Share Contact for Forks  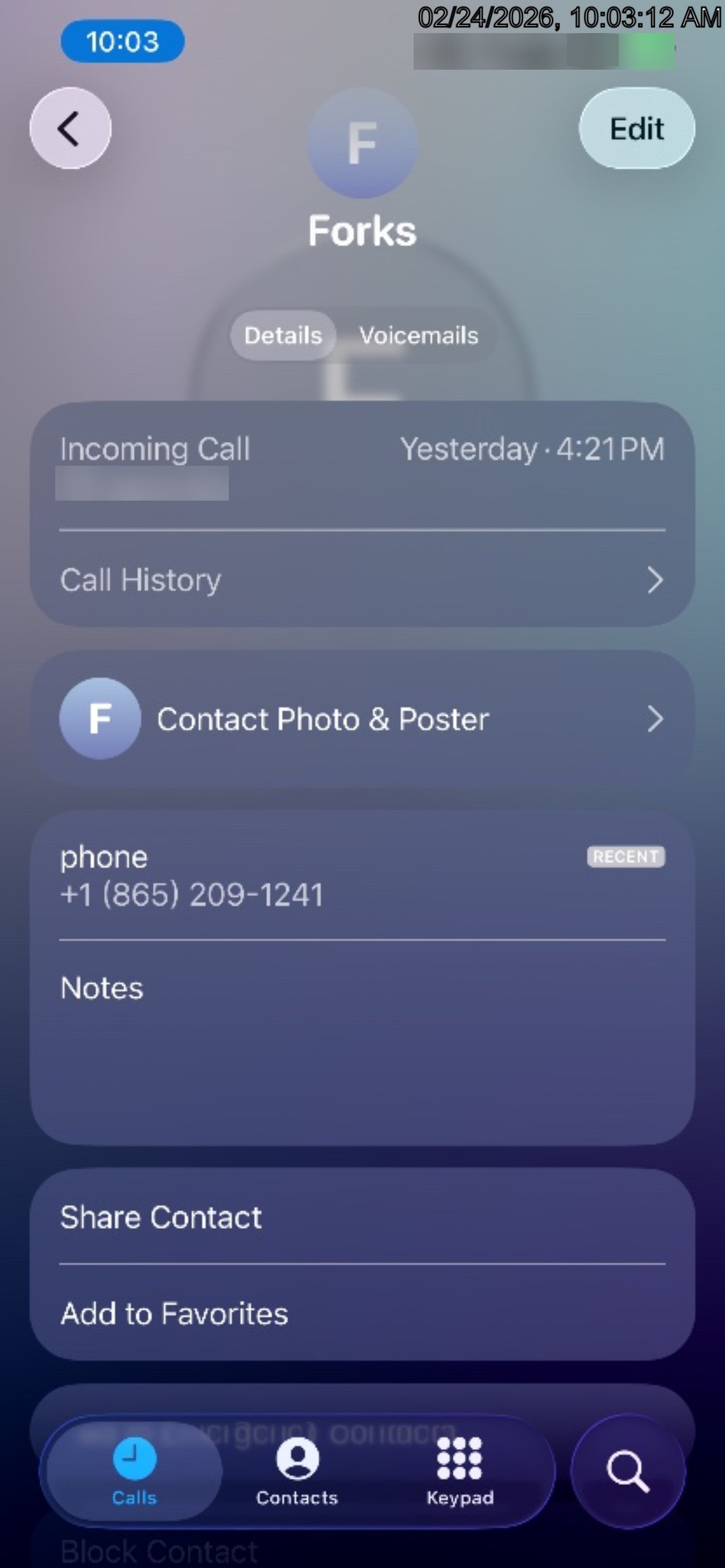tap(362, 1217)
